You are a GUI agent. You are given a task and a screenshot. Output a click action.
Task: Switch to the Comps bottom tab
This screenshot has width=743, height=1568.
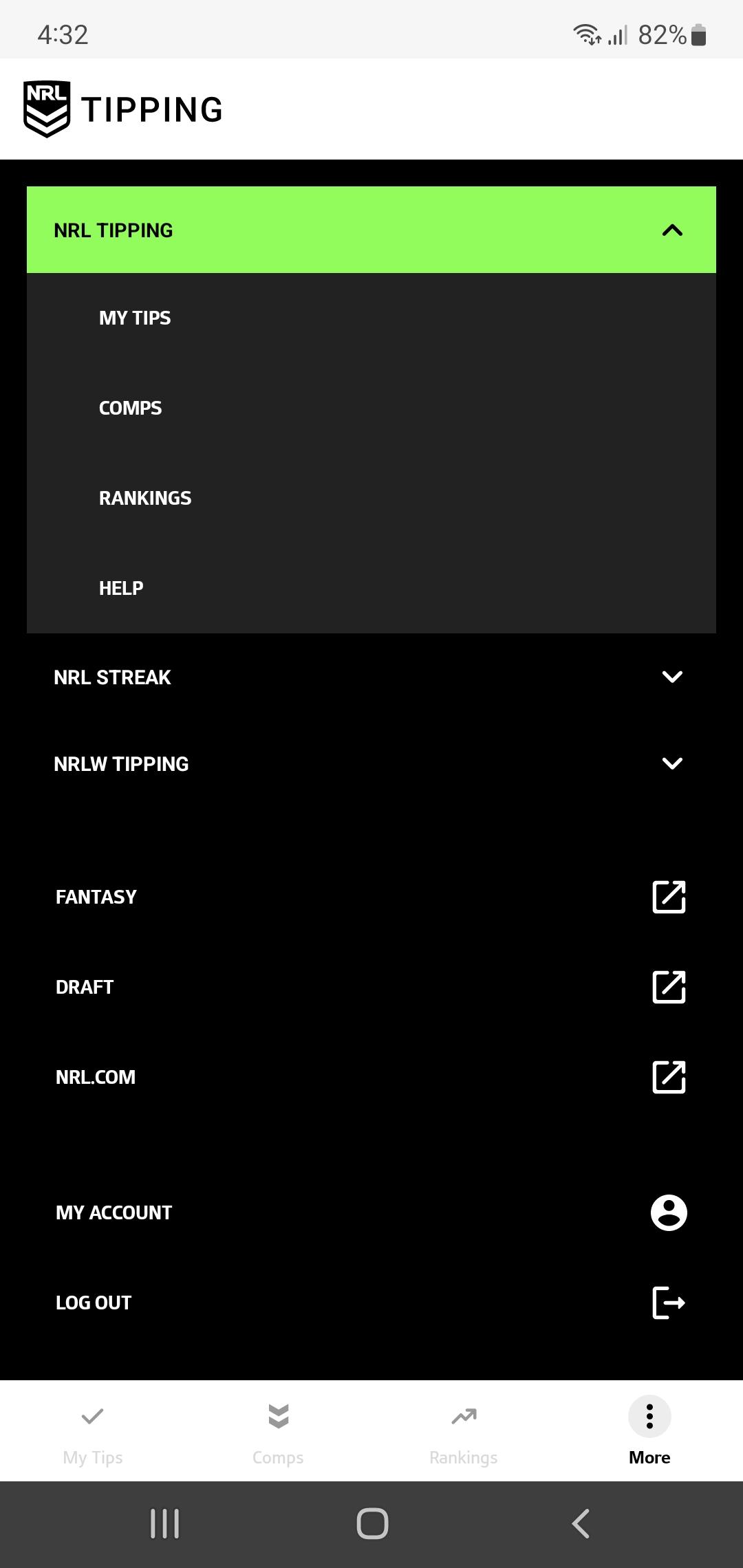tap(278, 1432)
